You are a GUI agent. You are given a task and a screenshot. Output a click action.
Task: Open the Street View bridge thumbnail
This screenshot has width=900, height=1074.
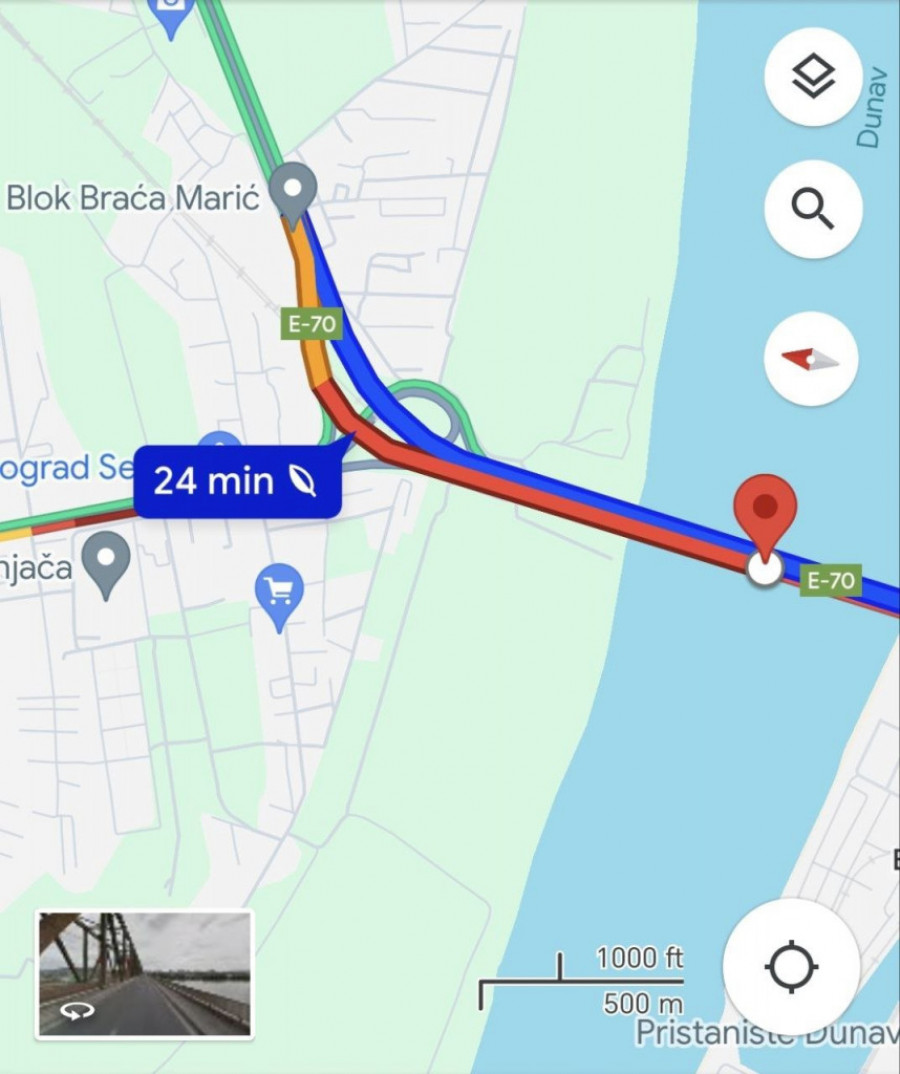pos(145,974)
